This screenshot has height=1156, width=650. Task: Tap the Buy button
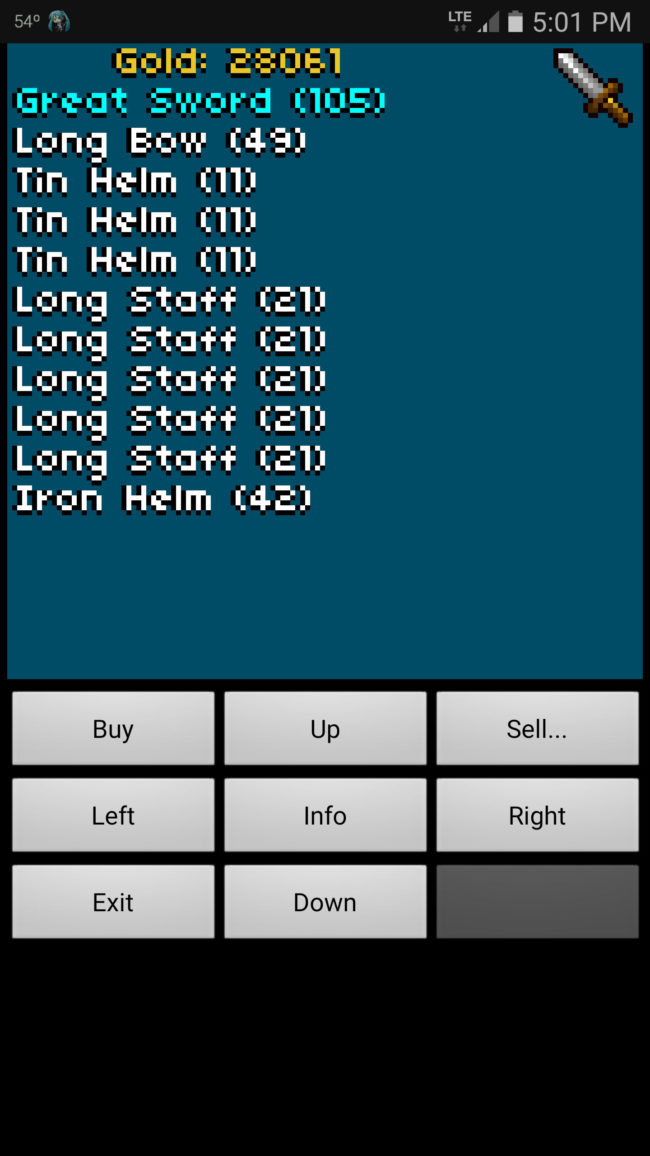(x=113, y=729)
